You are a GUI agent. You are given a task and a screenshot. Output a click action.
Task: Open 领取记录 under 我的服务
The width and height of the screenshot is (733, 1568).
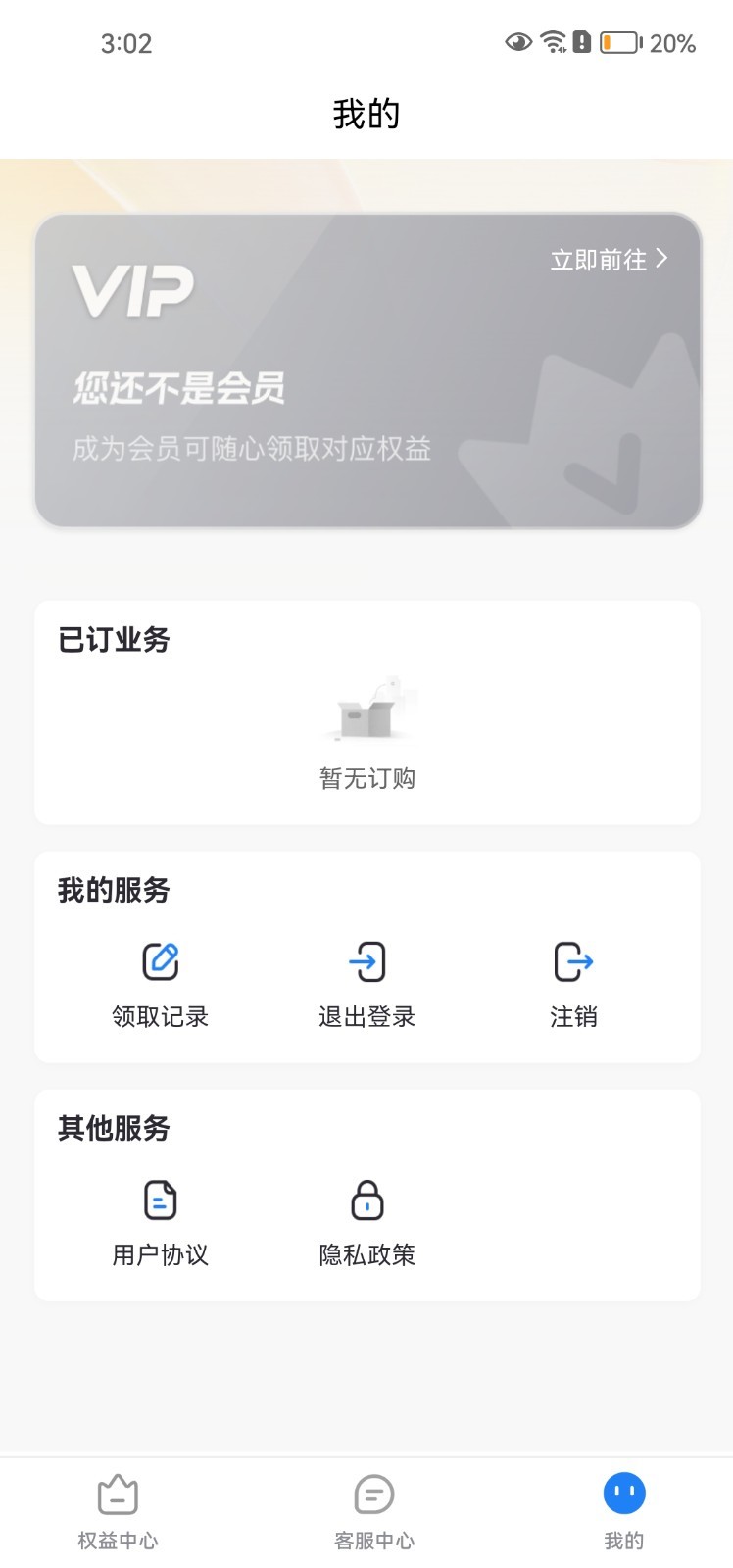click(x=160, y=983)
